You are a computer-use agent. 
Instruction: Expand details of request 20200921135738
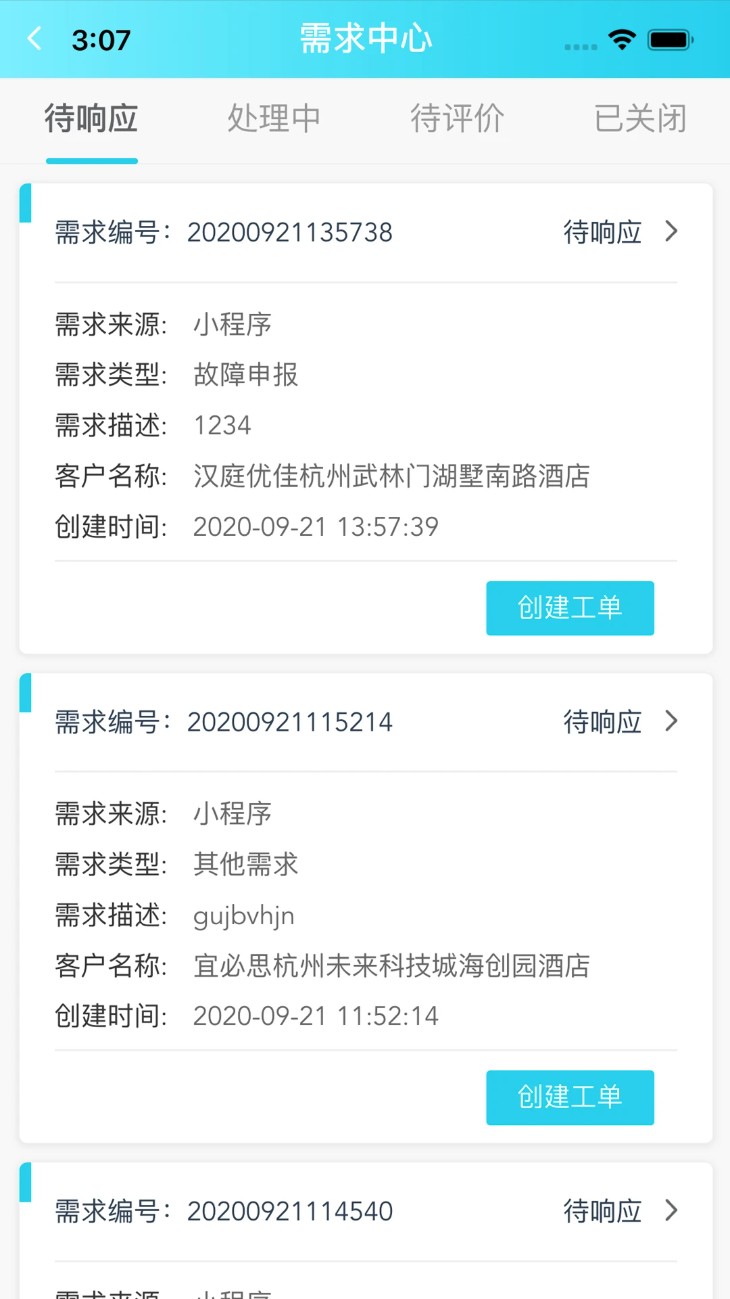tap(670, 231)
